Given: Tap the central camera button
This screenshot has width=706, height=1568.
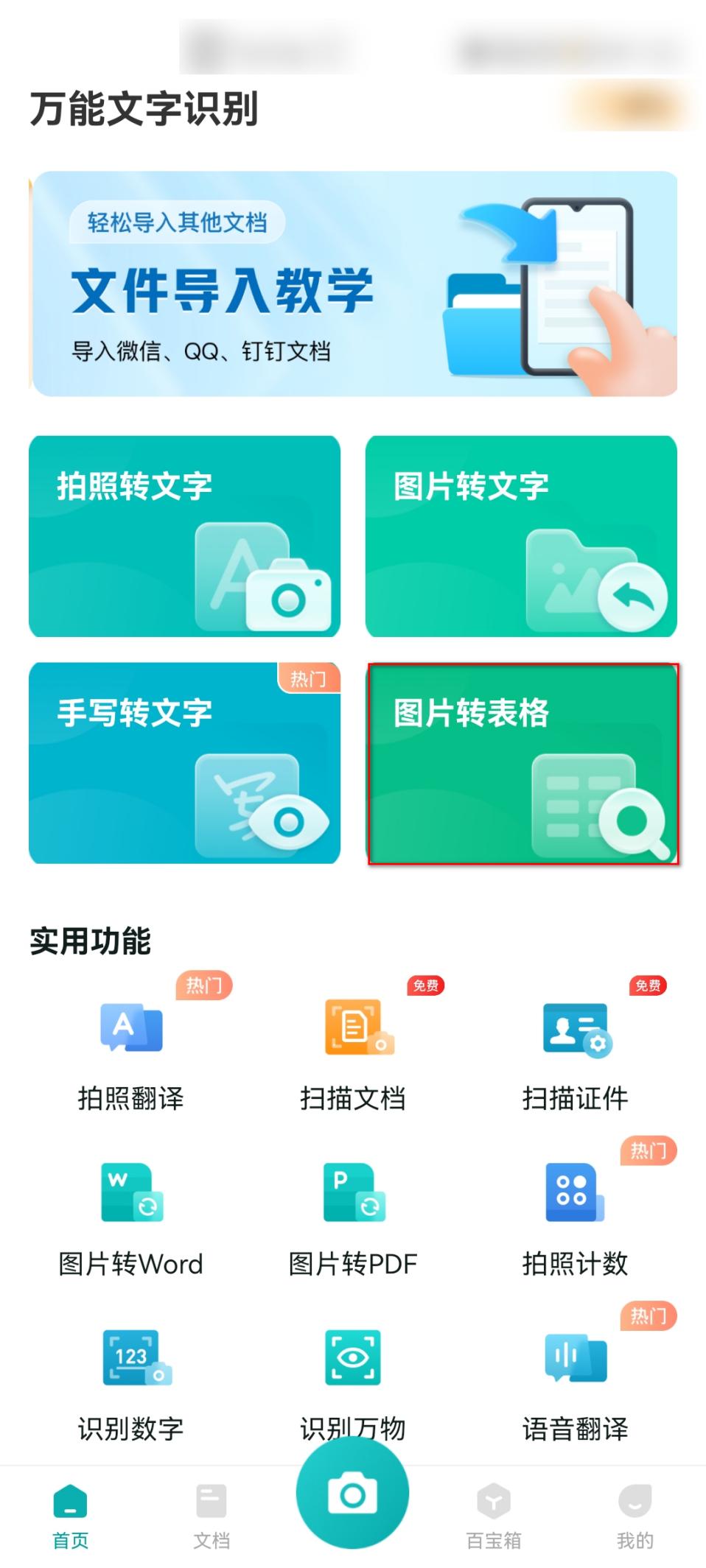Looking at the screenshot, I should 352,1493.
